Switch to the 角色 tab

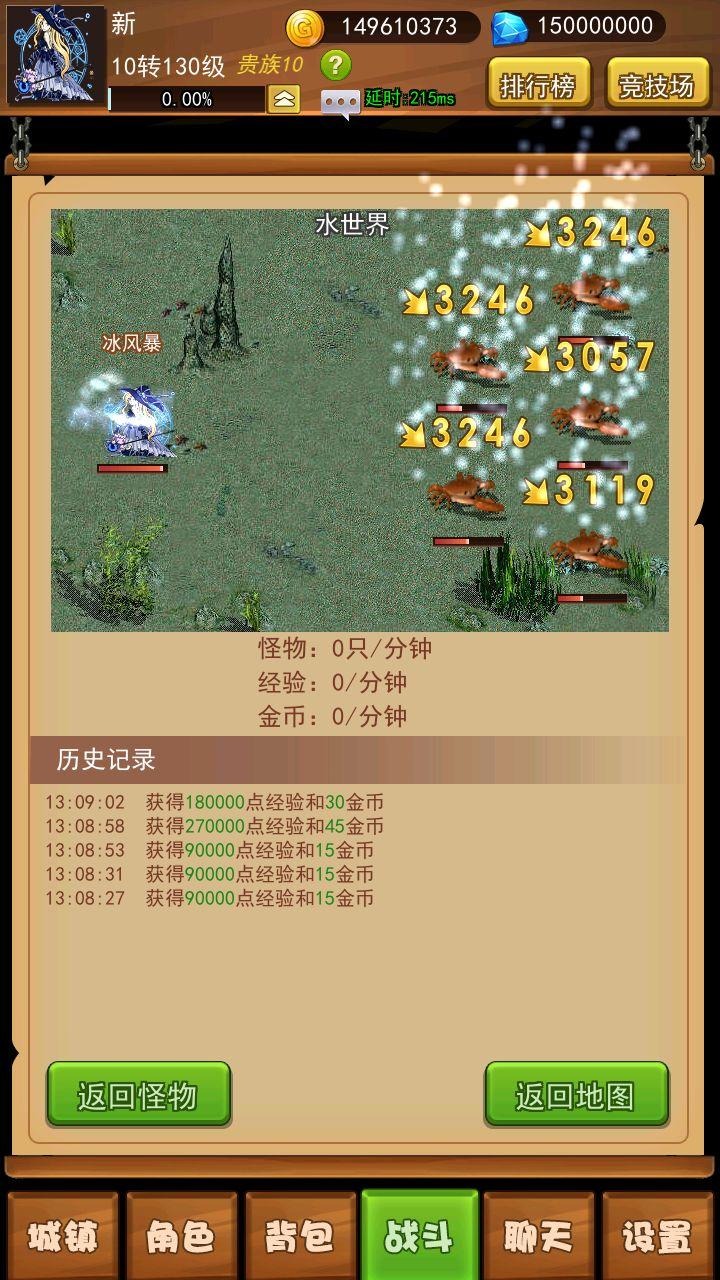(180, 1237)
